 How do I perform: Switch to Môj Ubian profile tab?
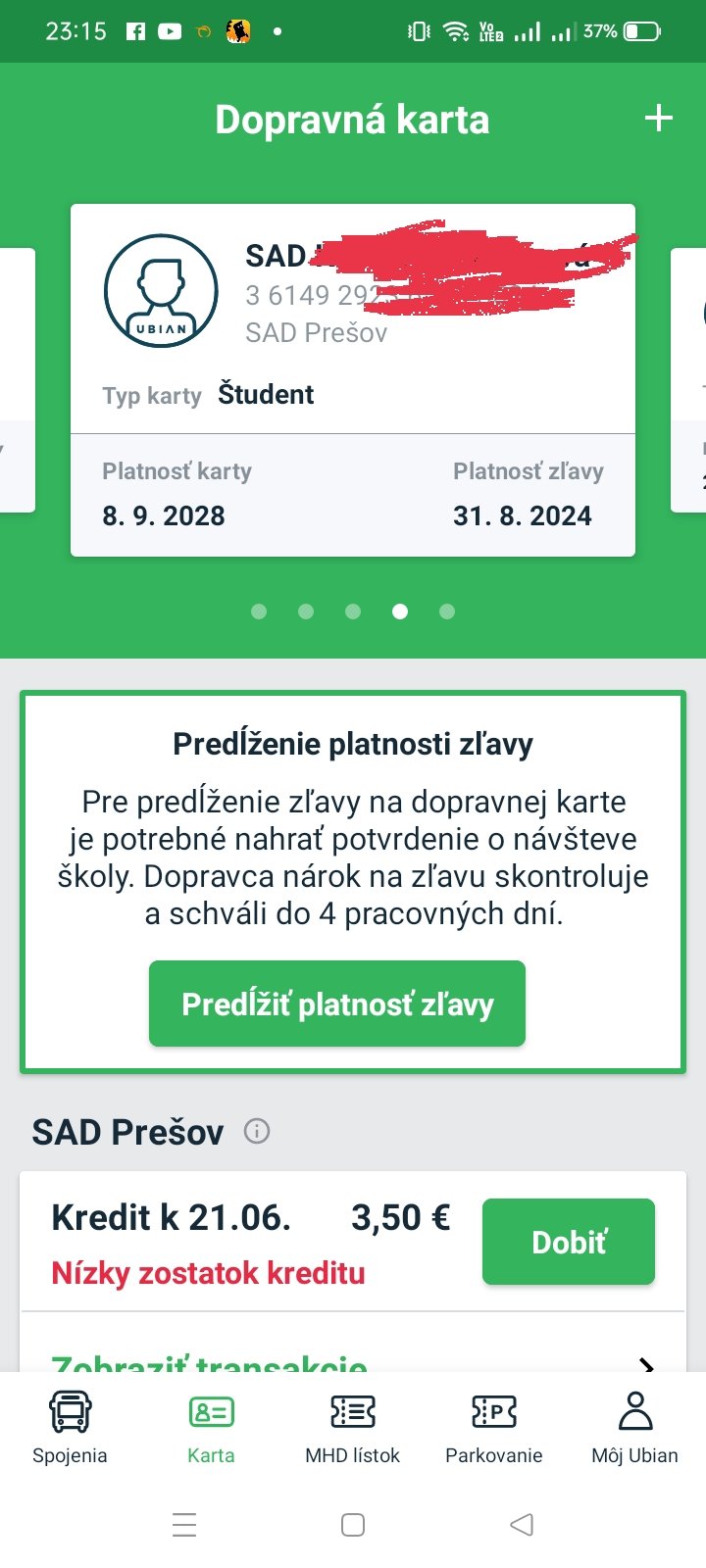[634, 1426]
